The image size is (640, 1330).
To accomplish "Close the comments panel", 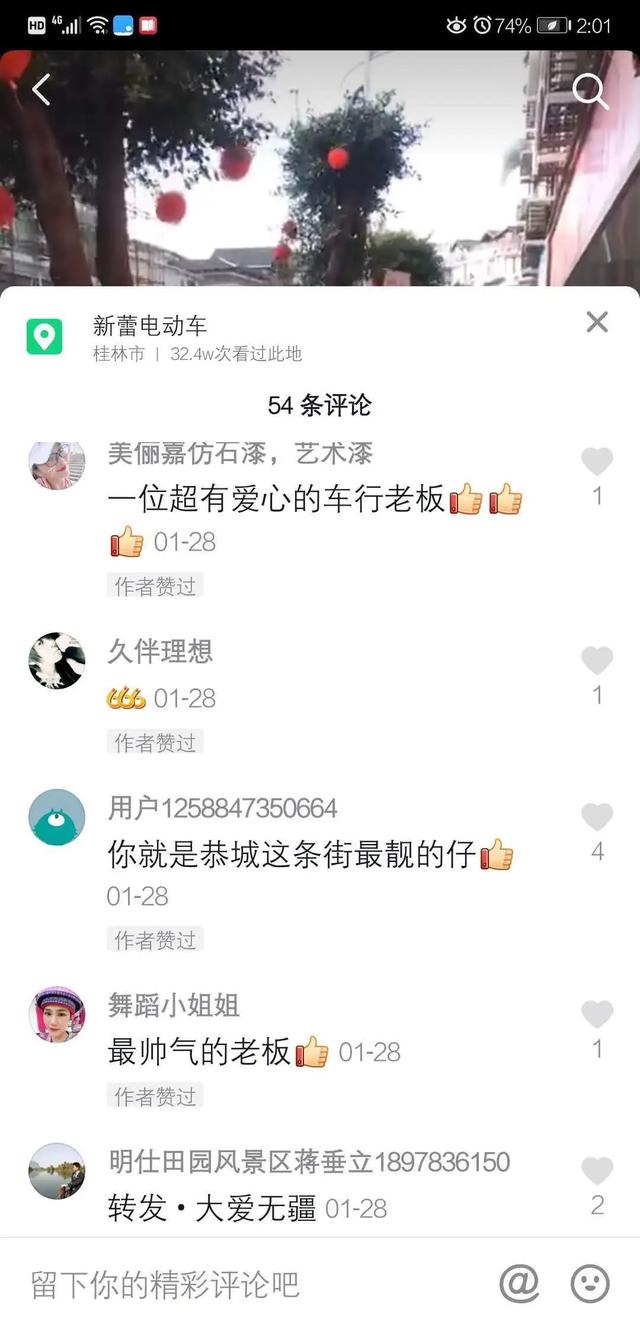I will (597, 322).
